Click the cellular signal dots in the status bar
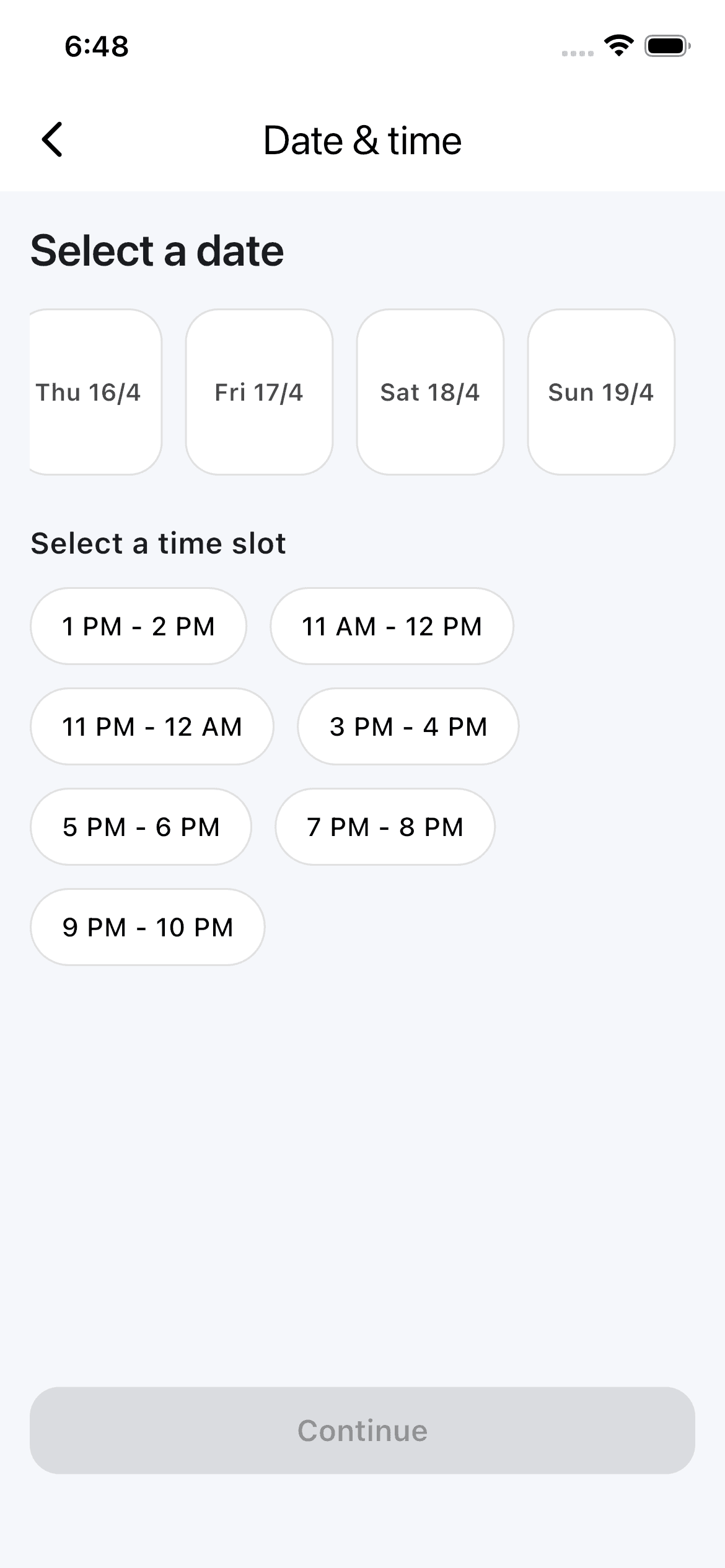 click(576, 53)
